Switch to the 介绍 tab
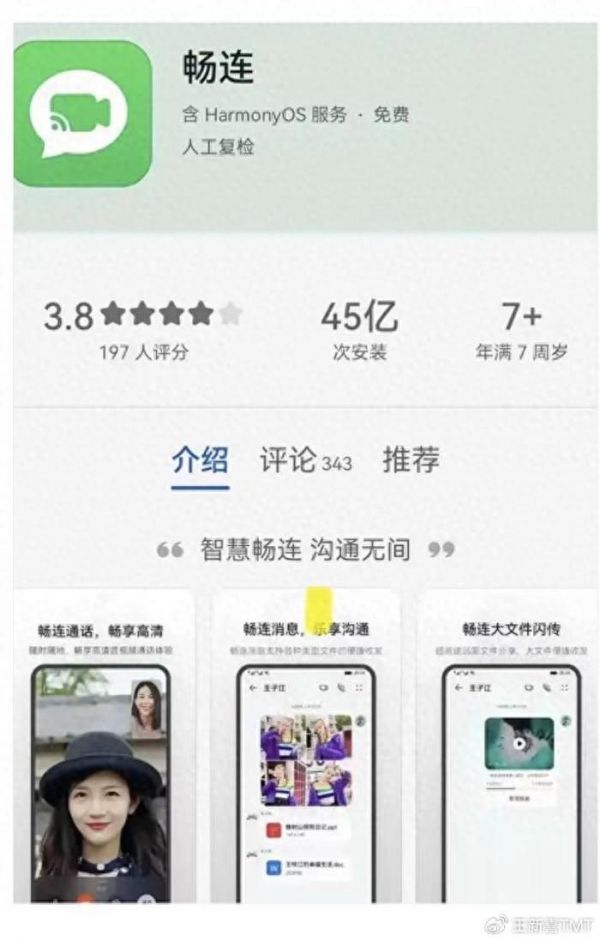 point(200,461)
